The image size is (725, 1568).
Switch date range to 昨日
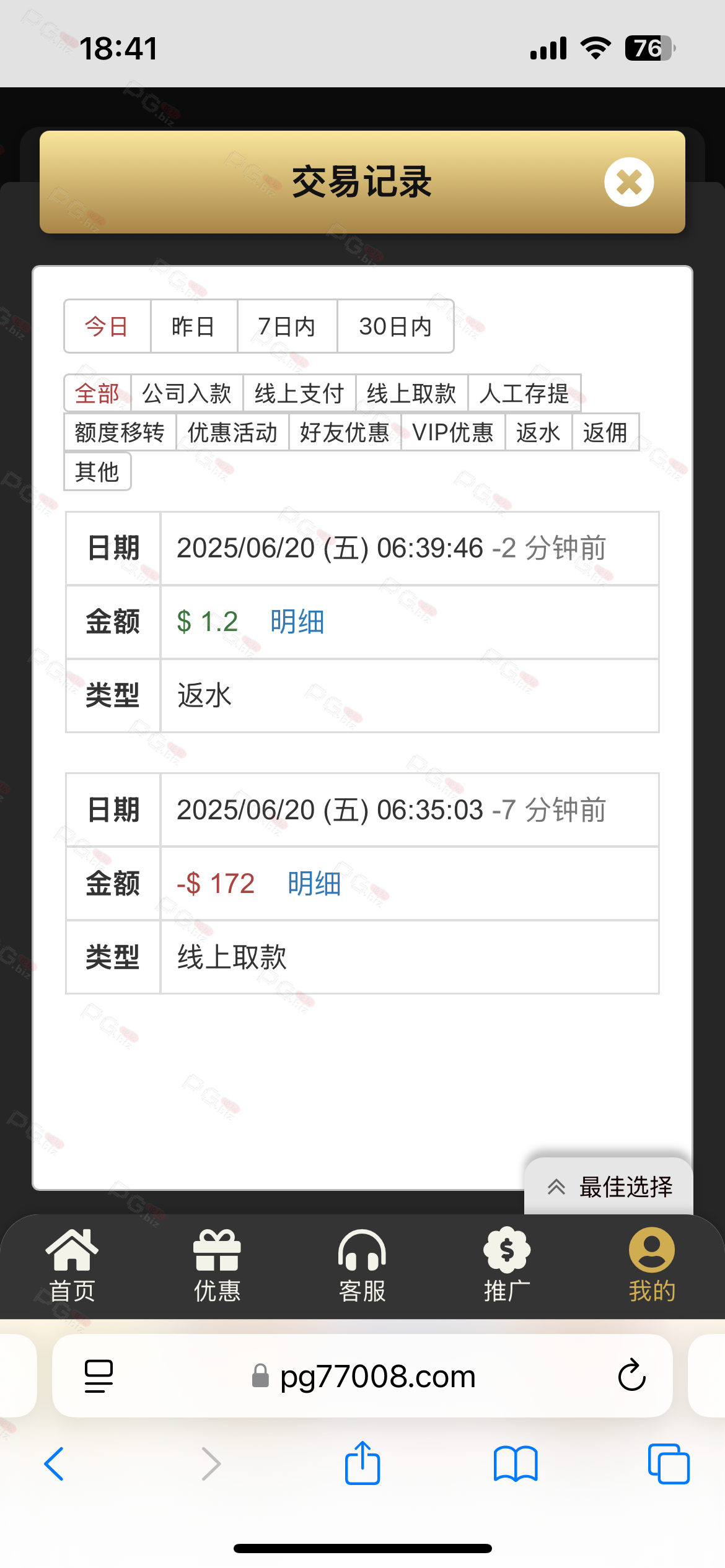(193, 326)
